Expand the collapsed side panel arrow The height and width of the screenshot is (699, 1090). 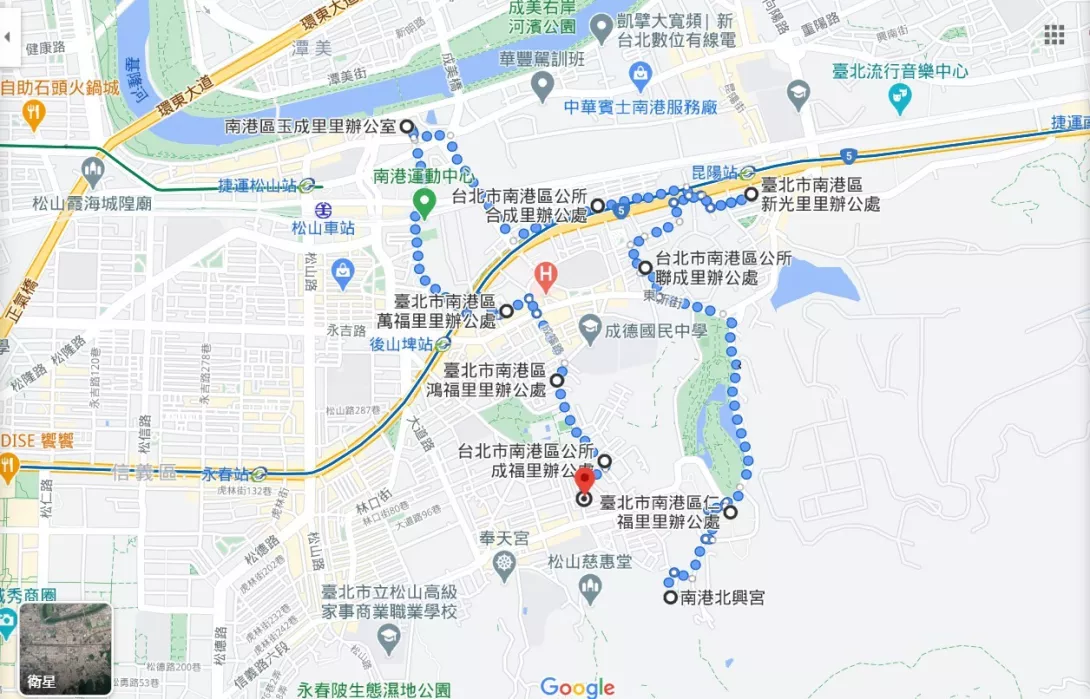pyautogui.click(x=9, y=37)
